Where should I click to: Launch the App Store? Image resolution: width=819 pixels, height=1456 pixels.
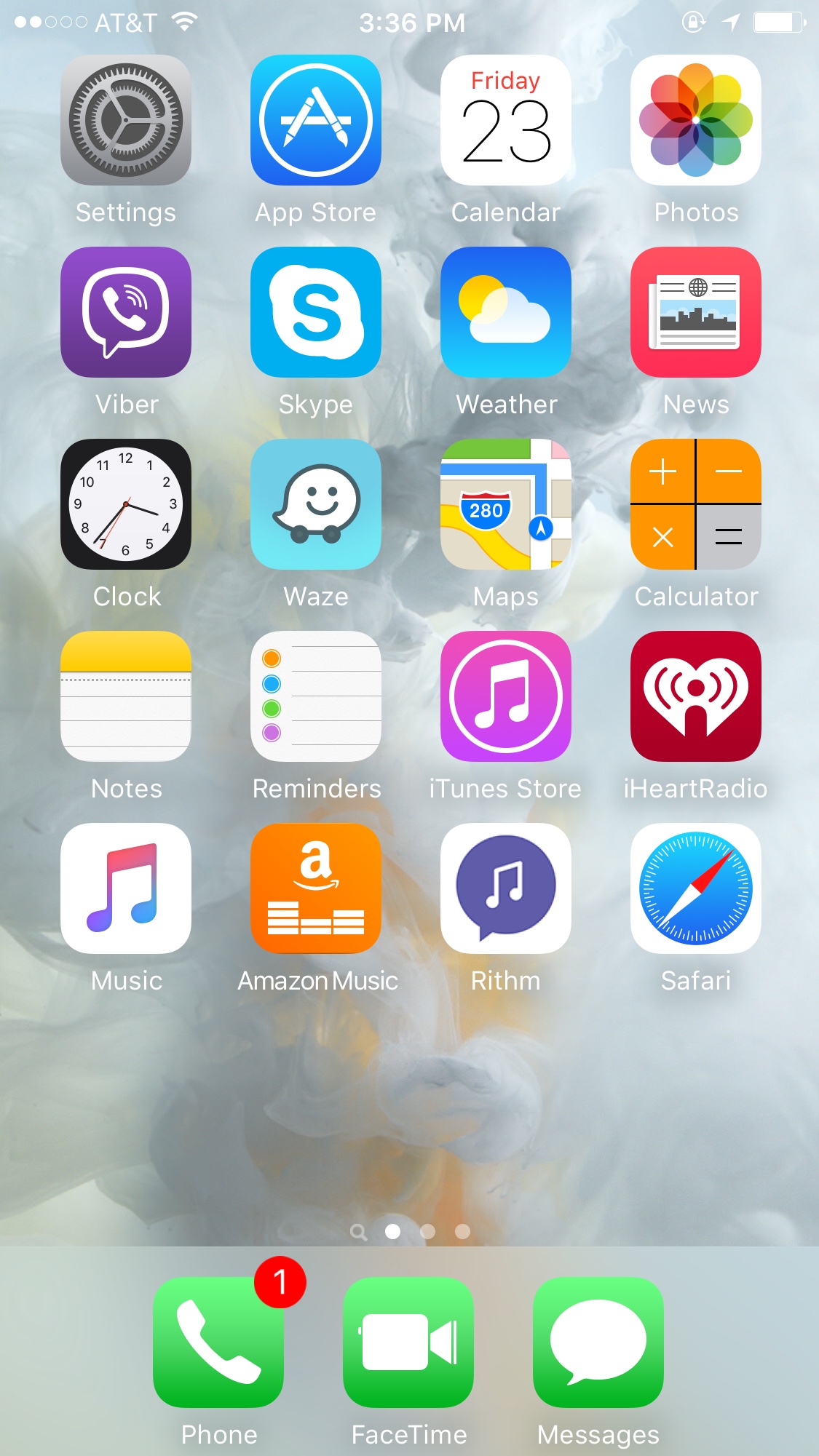316,120
